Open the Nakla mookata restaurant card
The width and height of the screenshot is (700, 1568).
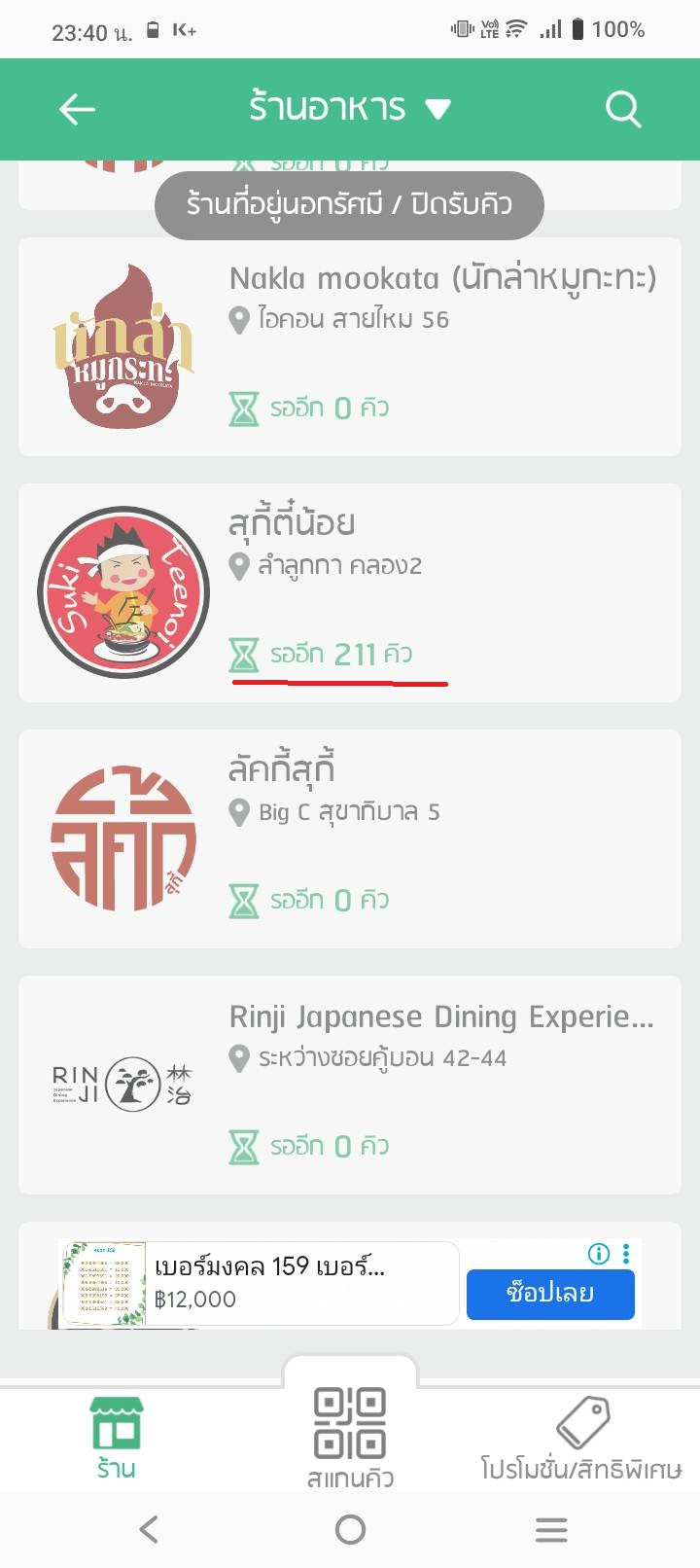350,346
